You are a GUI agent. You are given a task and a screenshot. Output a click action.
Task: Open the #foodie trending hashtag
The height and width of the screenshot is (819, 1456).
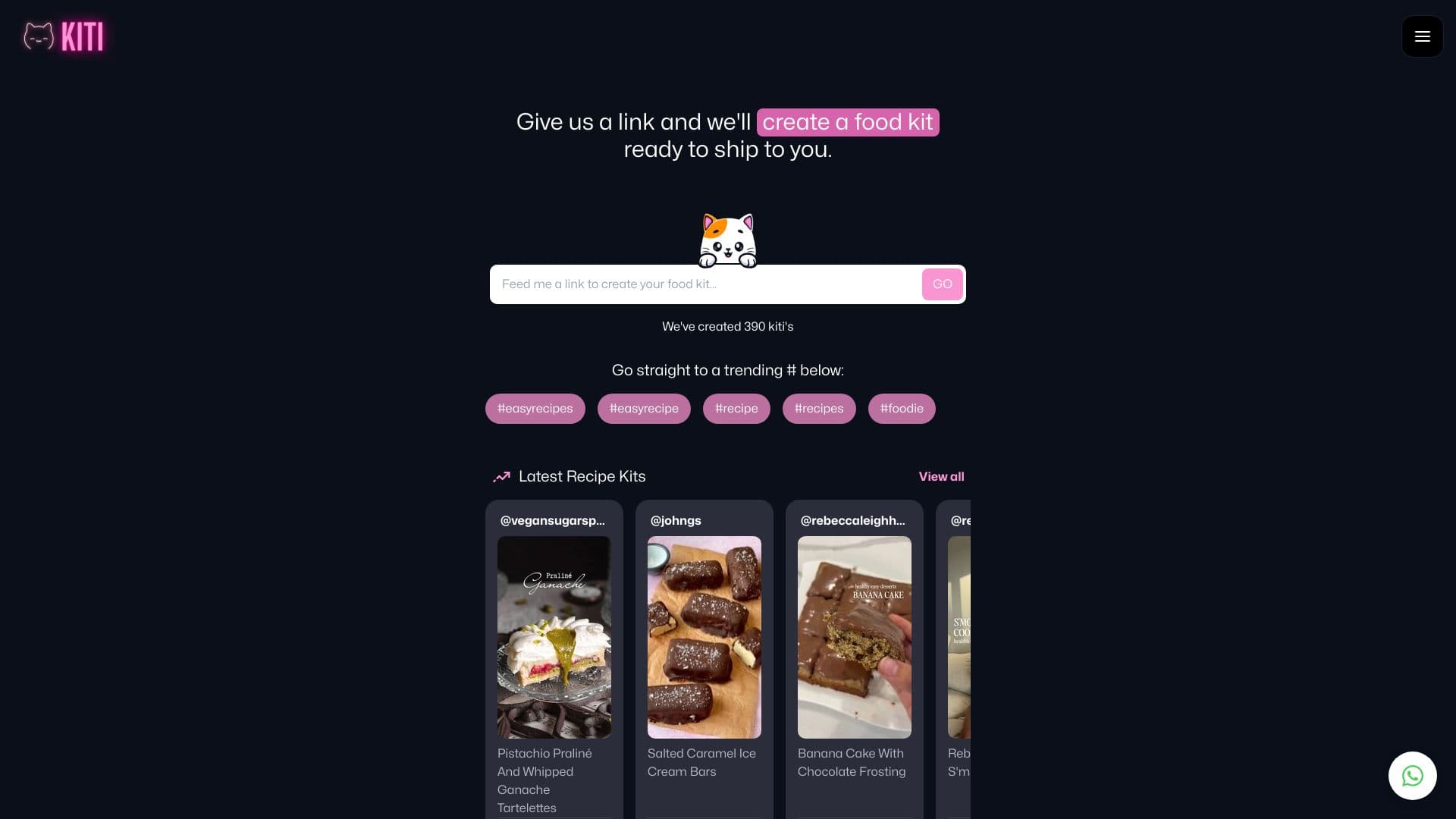pos(901,409)
